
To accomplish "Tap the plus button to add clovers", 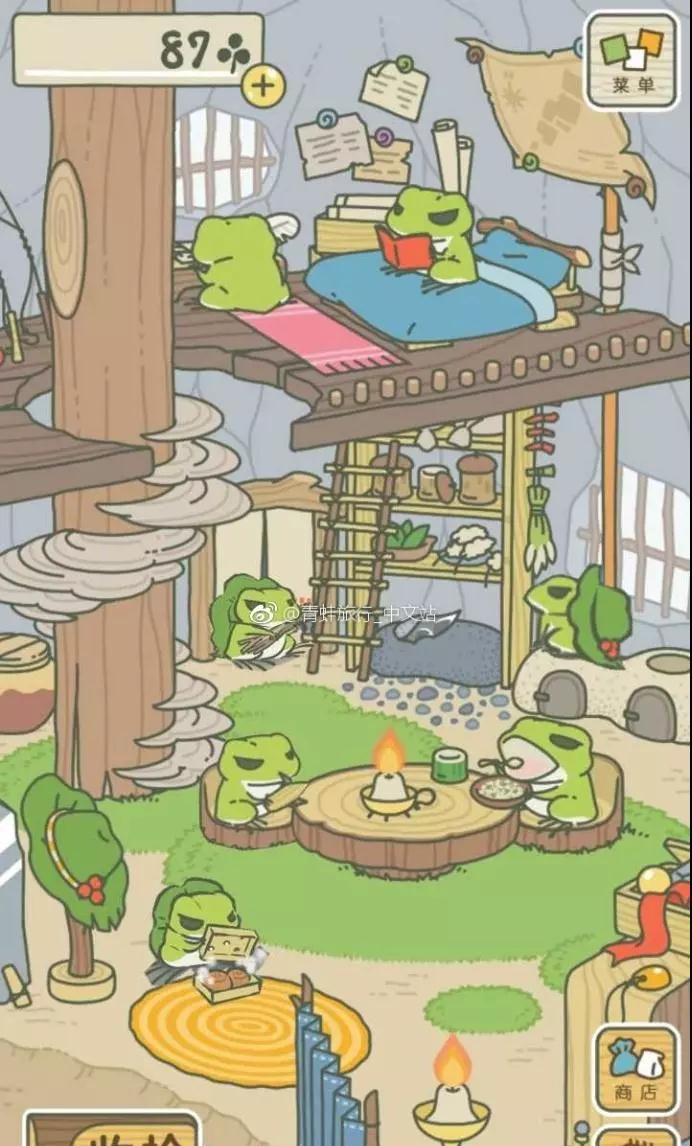I will pyautogui.click(x=262, y=85).
